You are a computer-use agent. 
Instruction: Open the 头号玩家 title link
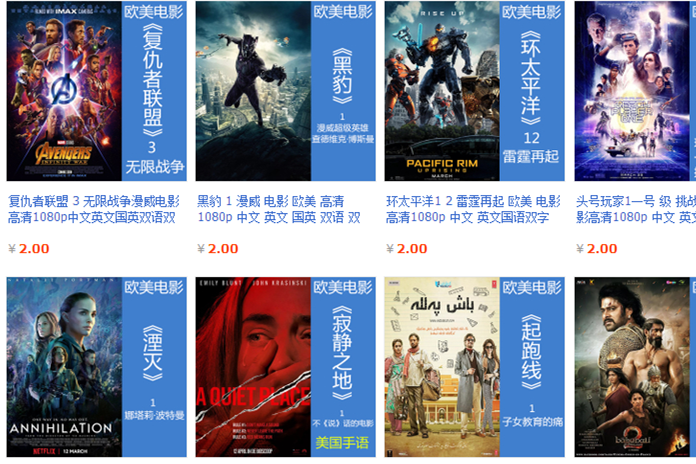click(635, 208)
